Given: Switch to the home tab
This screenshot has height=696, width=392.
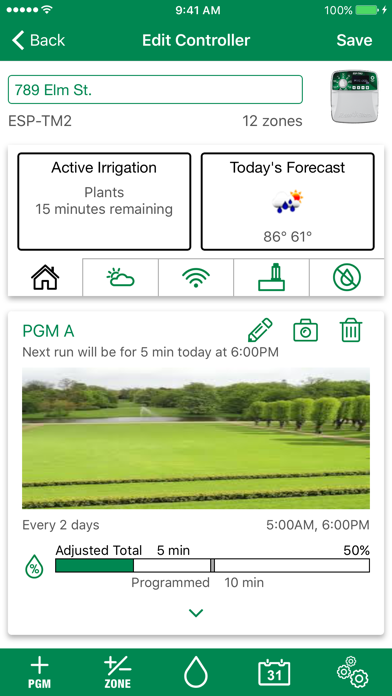Looking at the screenshot, I should click(x=45, y=277).
